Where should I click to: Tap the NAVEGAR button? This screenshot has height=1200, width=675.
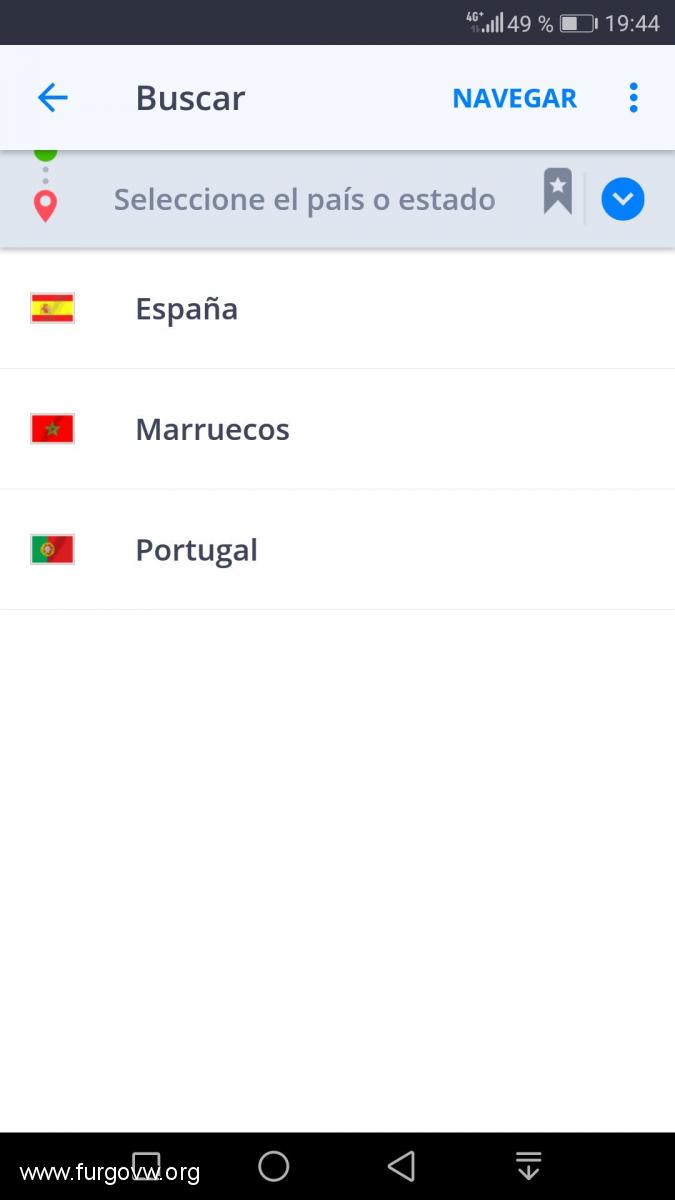coord(514,98)
